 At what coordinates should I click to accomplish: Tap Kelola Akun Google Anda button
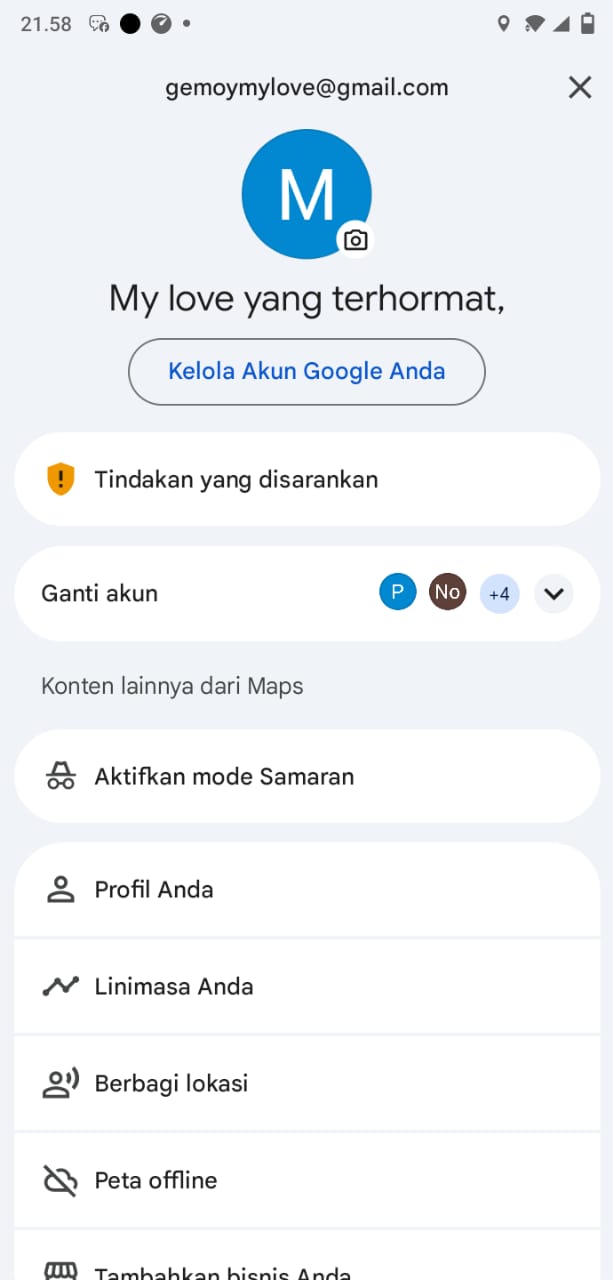(306, 372)
